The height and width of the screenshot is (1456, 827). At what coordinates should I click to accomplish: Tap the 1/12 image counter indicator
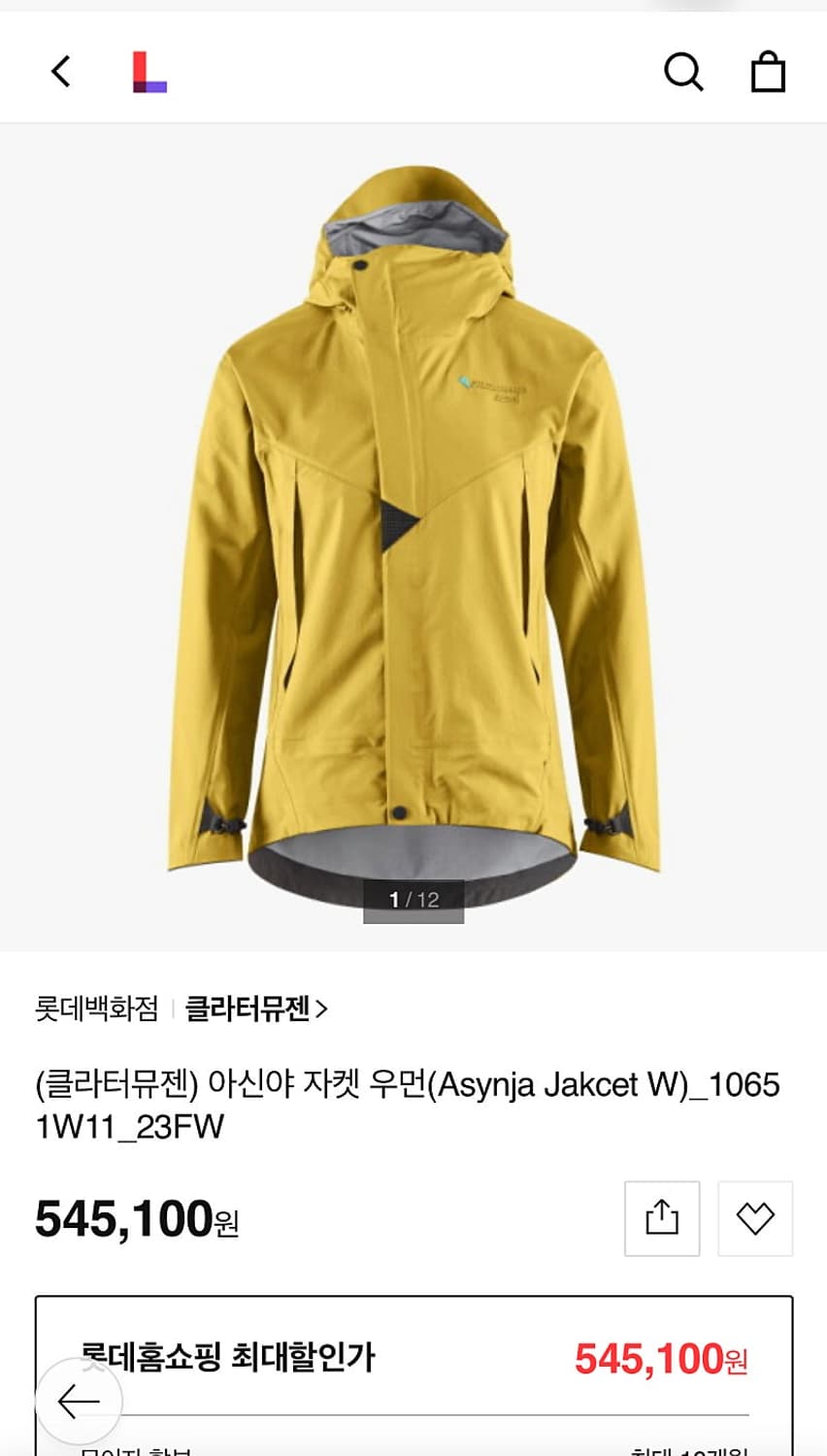click(413, 899)
